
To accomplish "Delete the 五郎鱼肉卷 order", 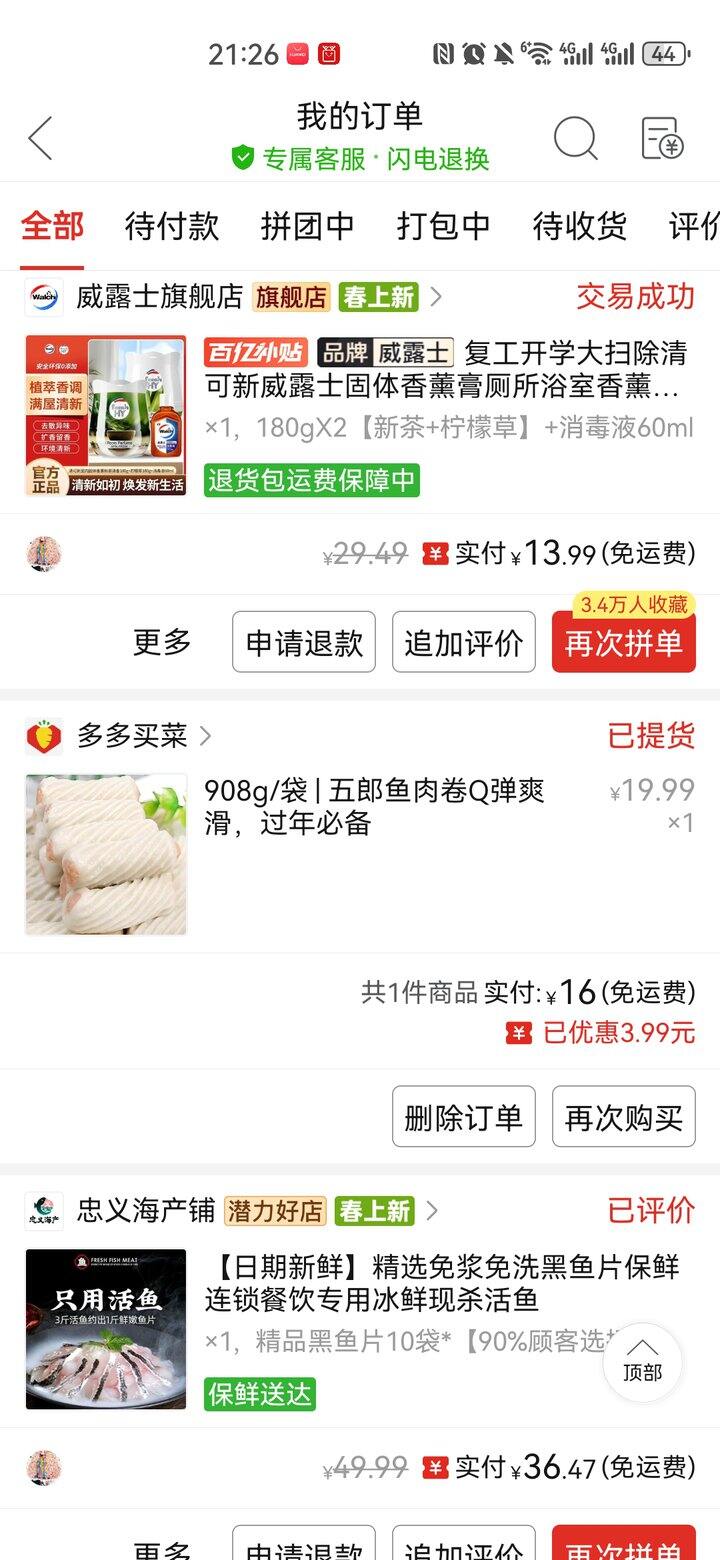I will tap(463, 1117).
